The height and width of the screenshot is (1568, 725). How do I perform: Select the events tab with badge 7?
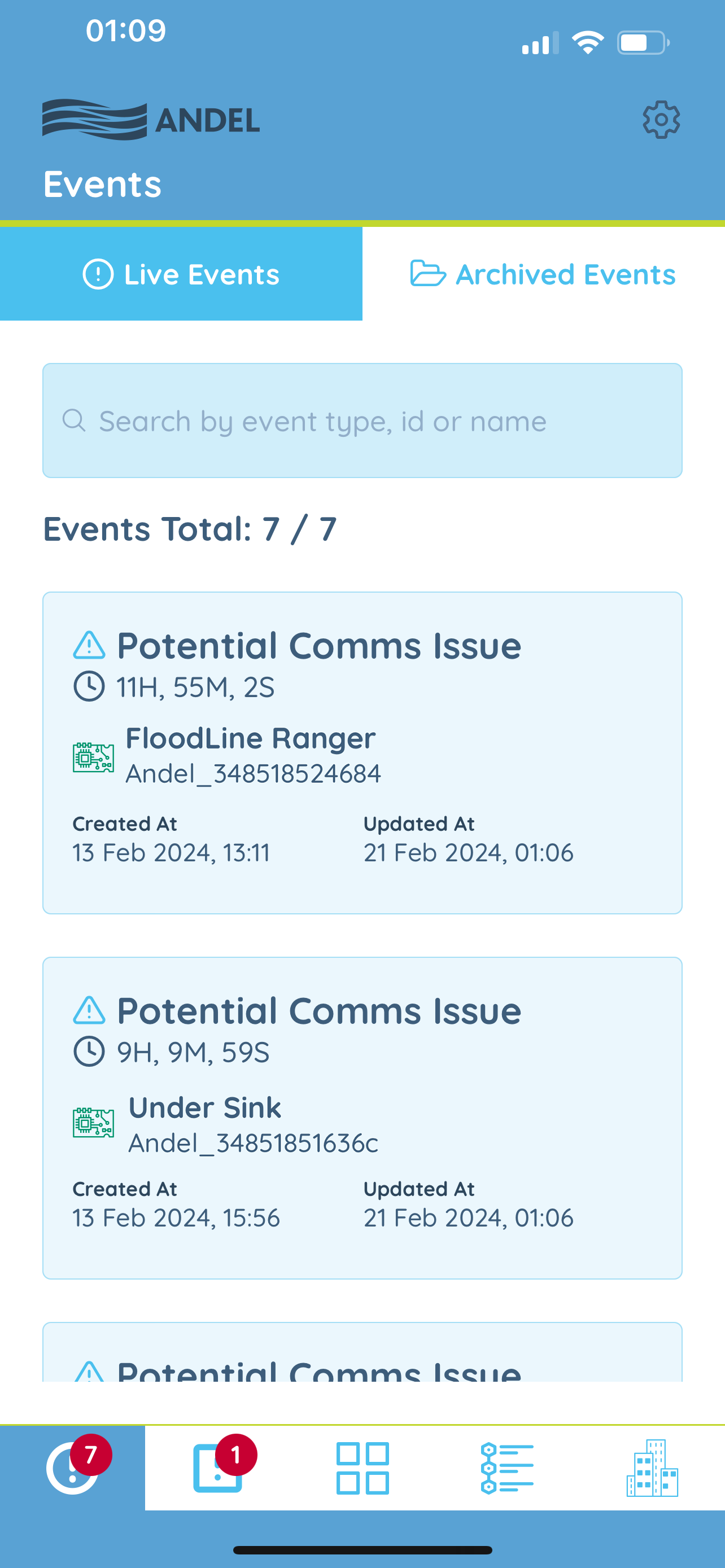pos(72,1468)
